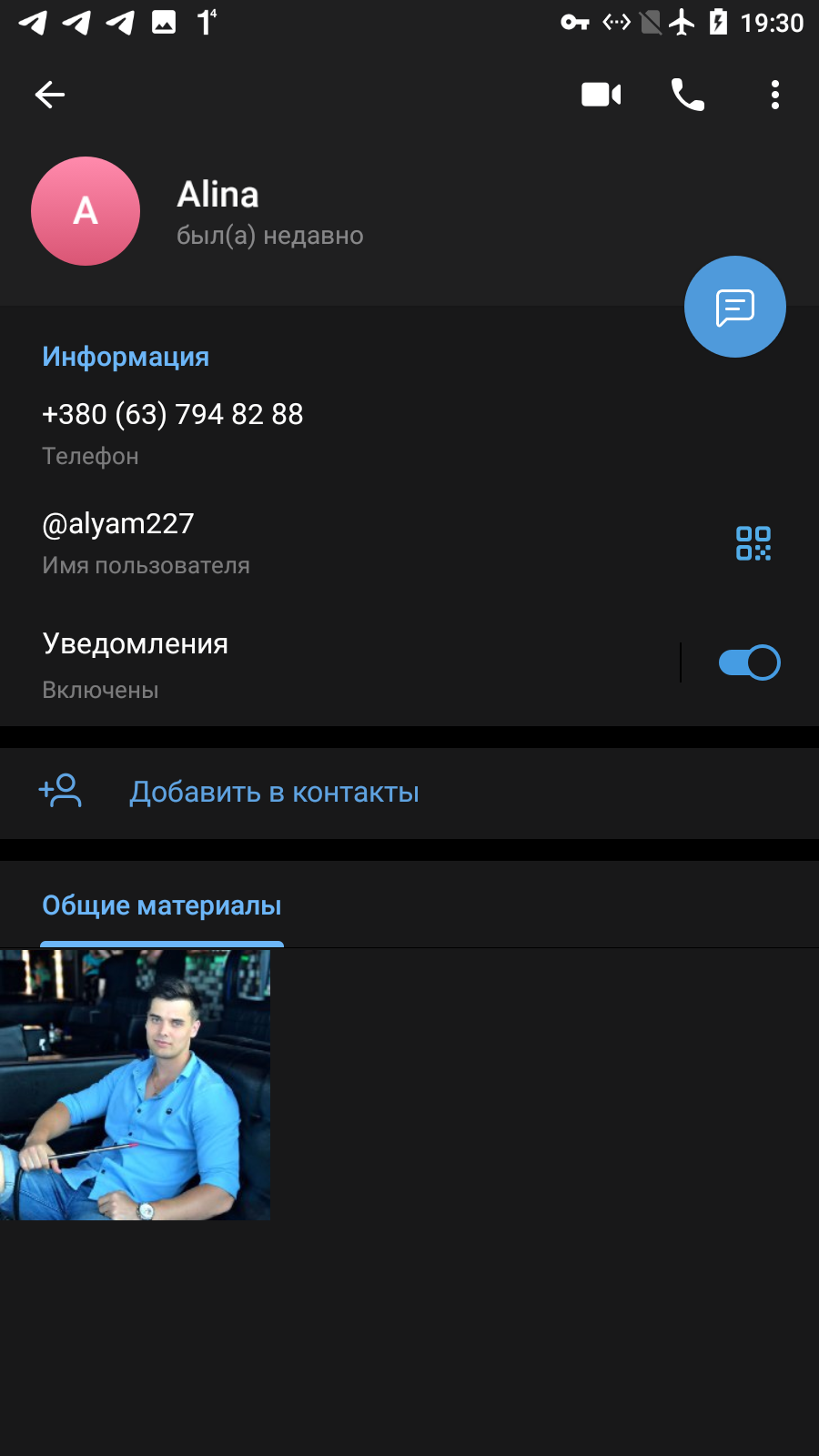Start a voice call with Alina
This screenshot has height=1456, width=819.
point(688,95)
